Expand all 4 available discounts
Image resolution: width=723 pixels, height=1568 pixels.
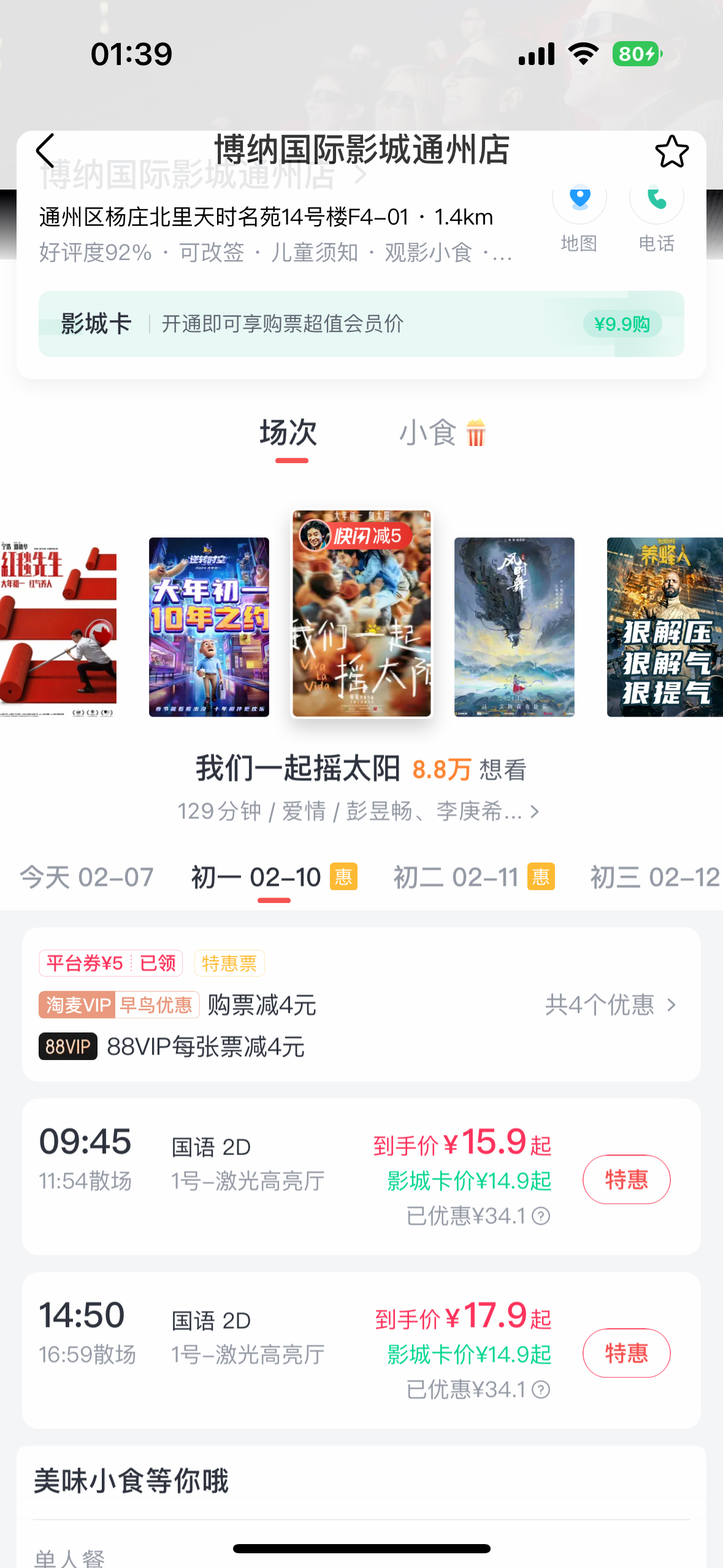point(610,1005)
